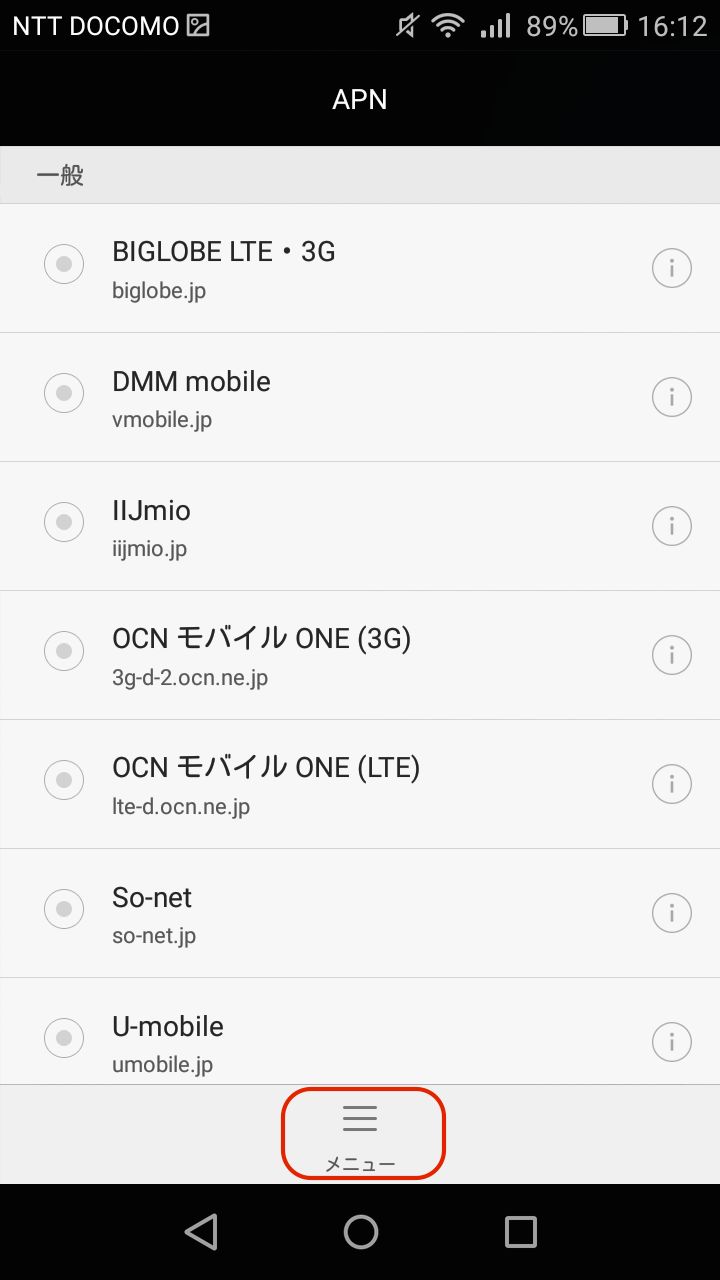
Task: Select the BIGLOBE LTE・3G radio button
Action: click(x=64, y=264)
